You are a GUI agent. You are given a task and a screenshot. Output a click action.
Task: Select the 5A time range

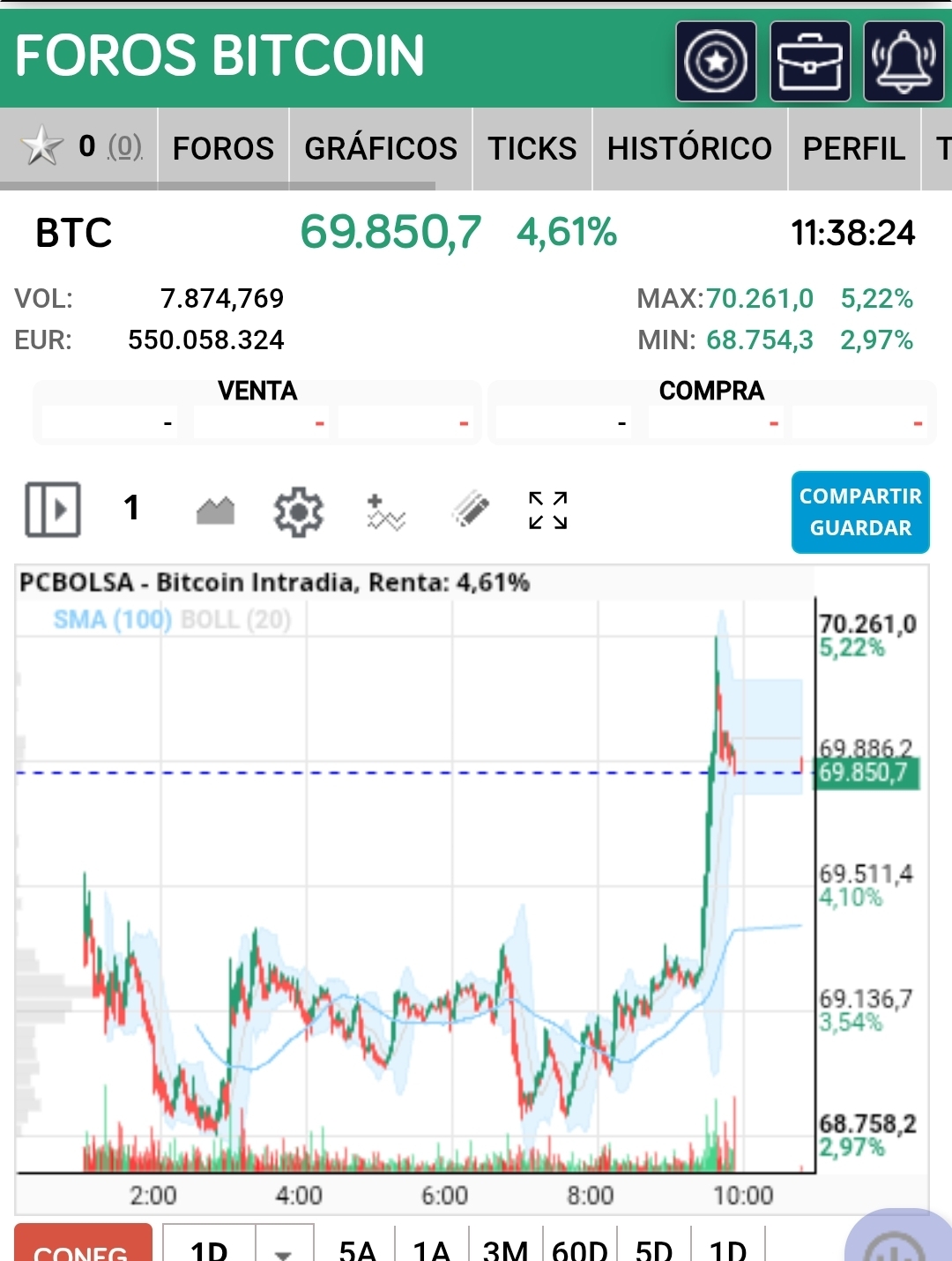[357, 1249]
